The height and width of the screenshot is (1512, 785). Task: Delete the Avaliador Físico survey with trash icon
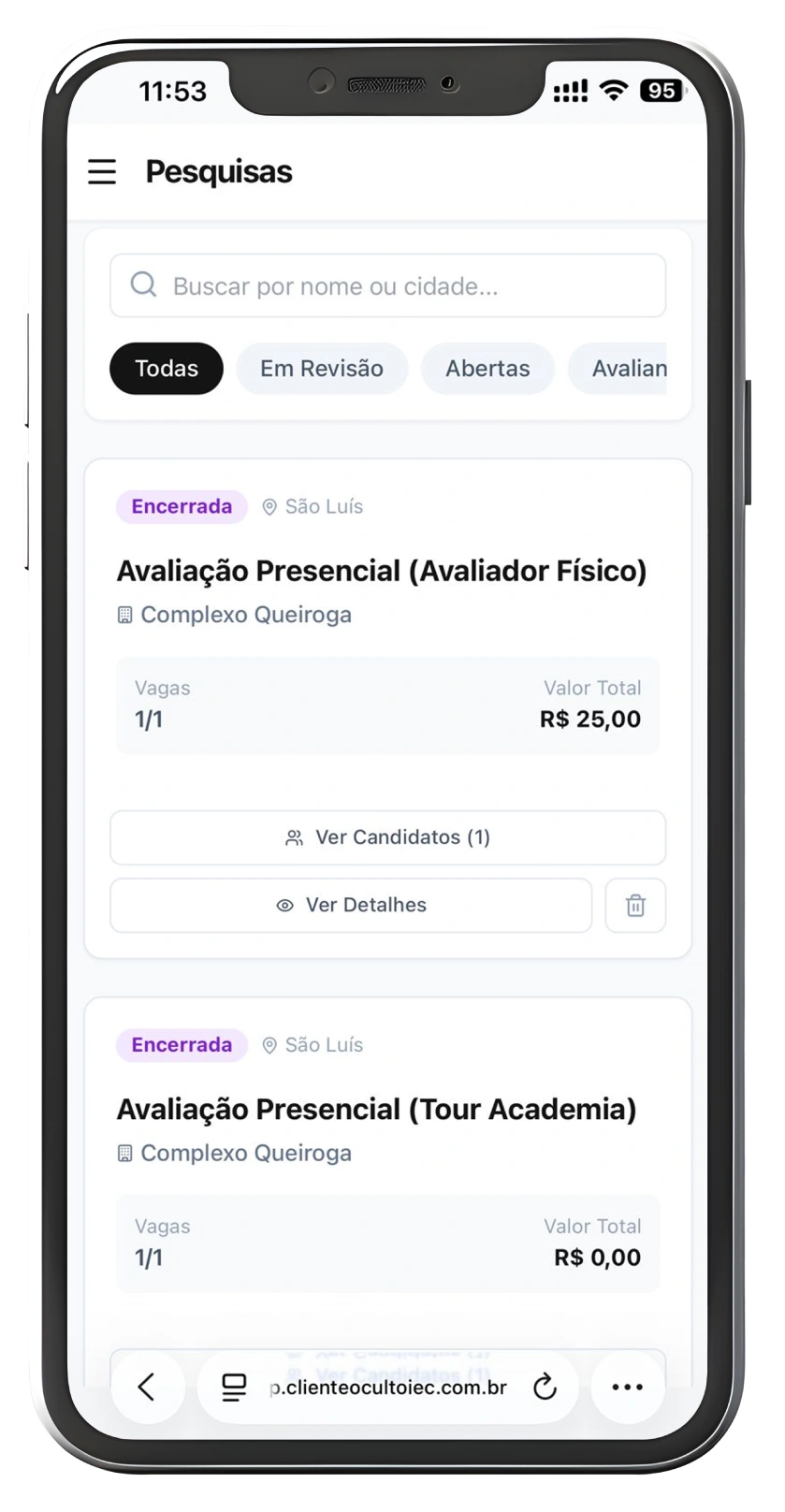(x=635, y=906)
